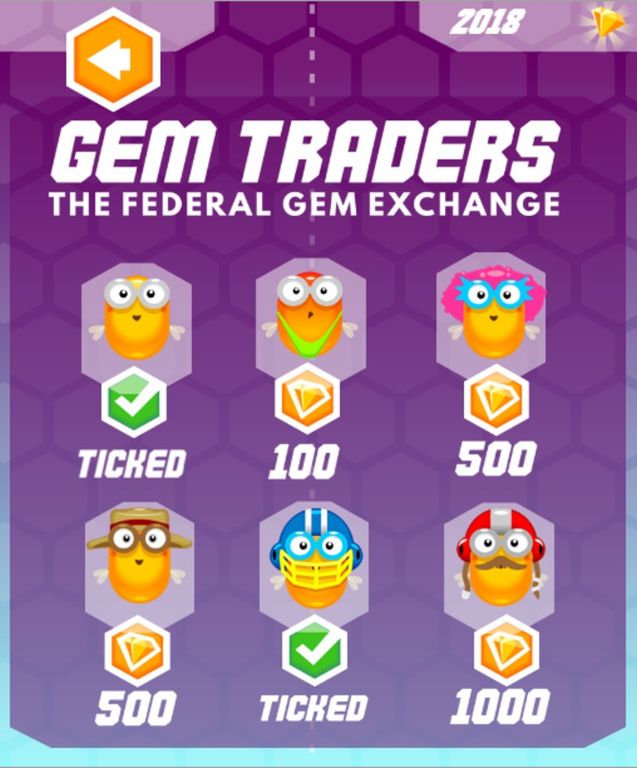637x768 pixels.
Task: Go back with the orange arrow button
Action: pyautogui.click(x=113, y=58)
